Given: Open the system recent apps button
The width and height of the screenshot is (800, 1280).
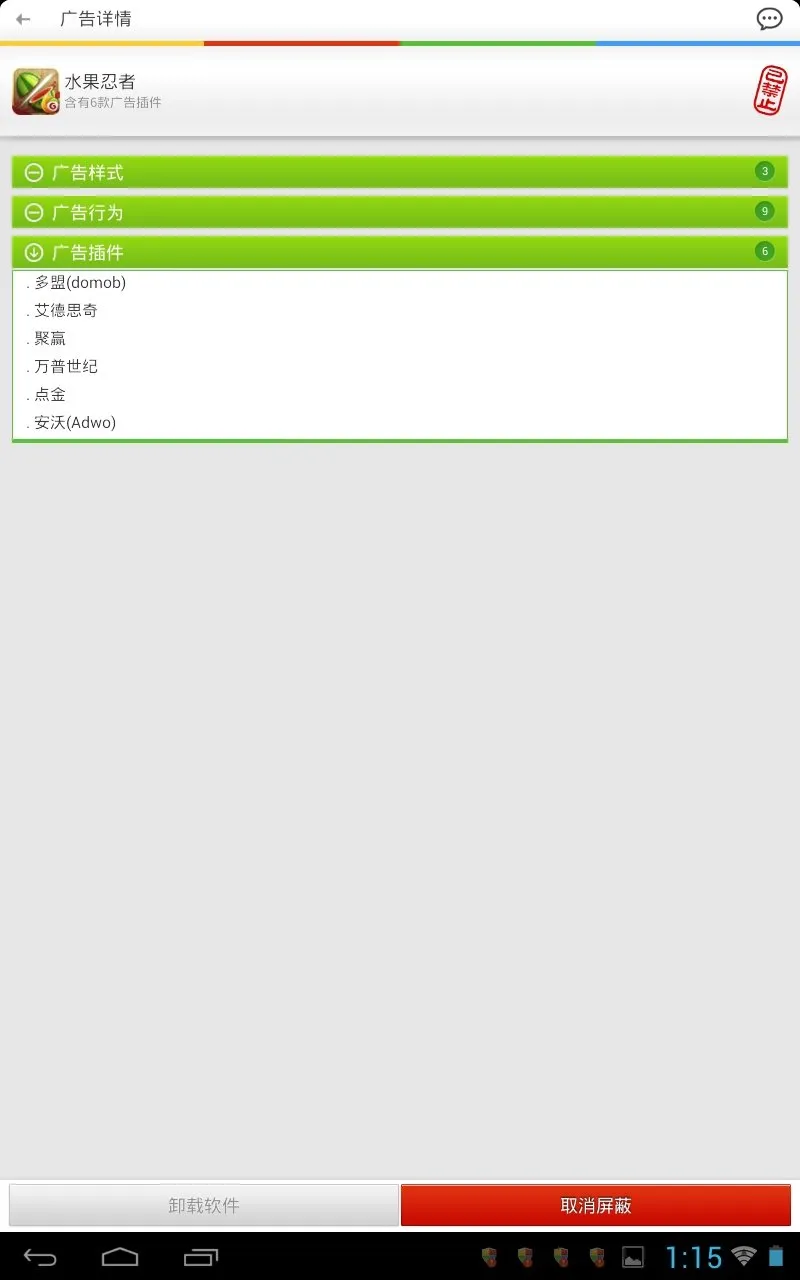Looking at the screenshot, I should 201,1257.
